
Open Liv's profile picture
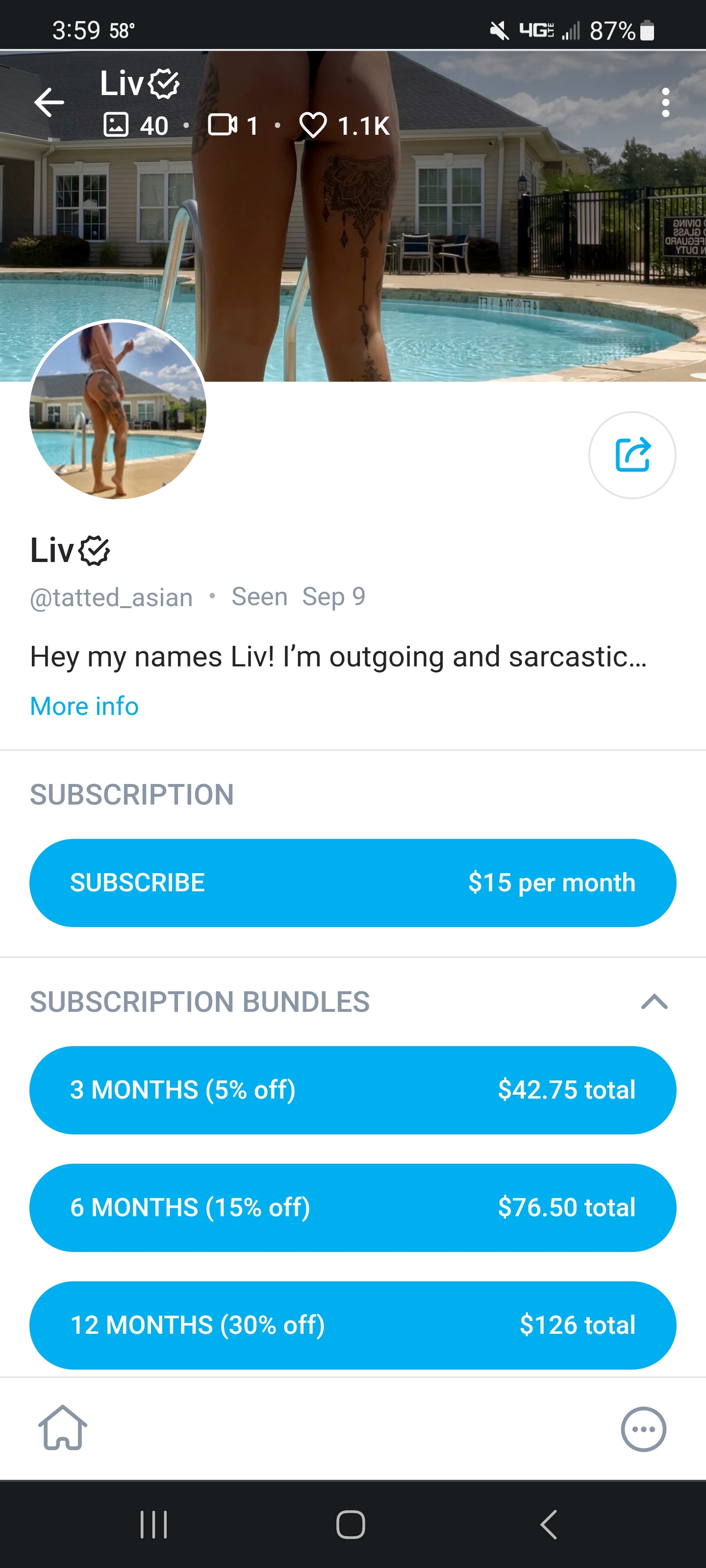click(118, 410)
